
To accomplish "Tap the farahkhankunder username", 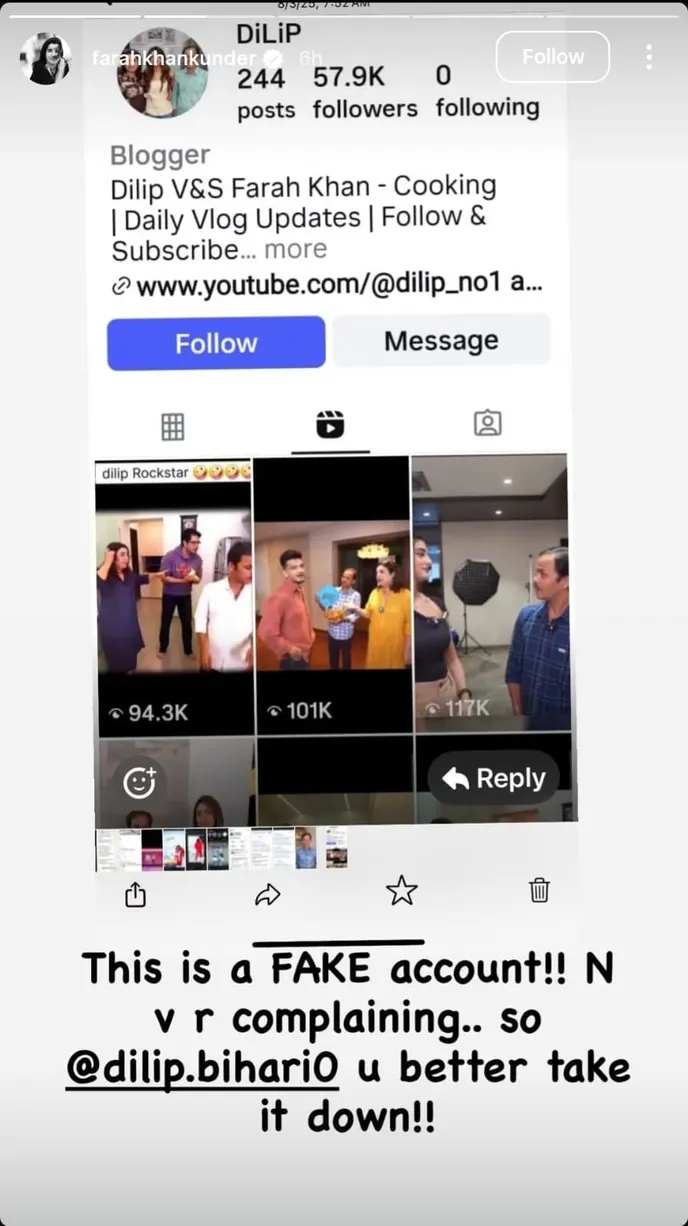I will 172,58.
